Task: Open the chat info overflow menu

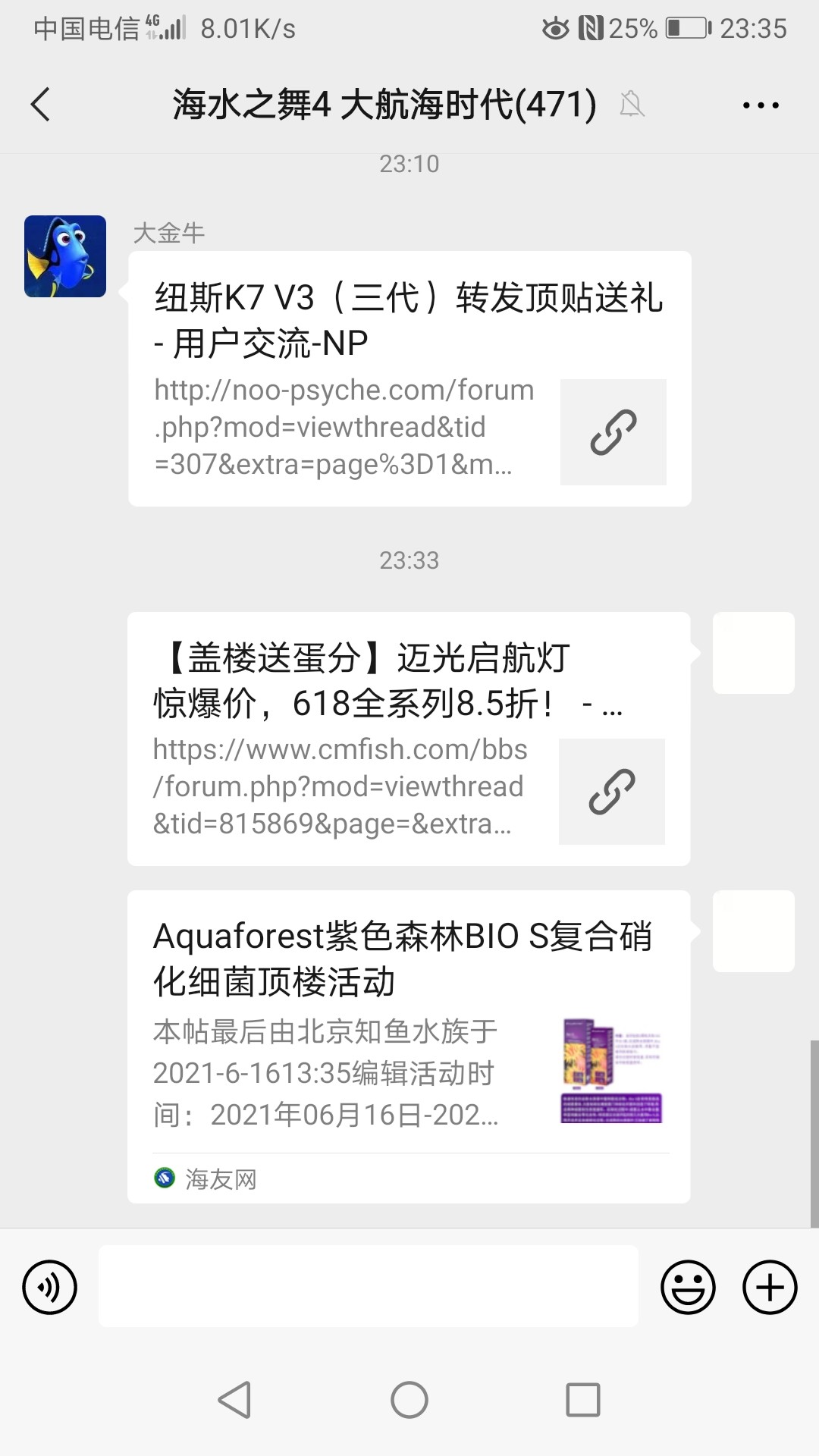Action: point(761,105)
